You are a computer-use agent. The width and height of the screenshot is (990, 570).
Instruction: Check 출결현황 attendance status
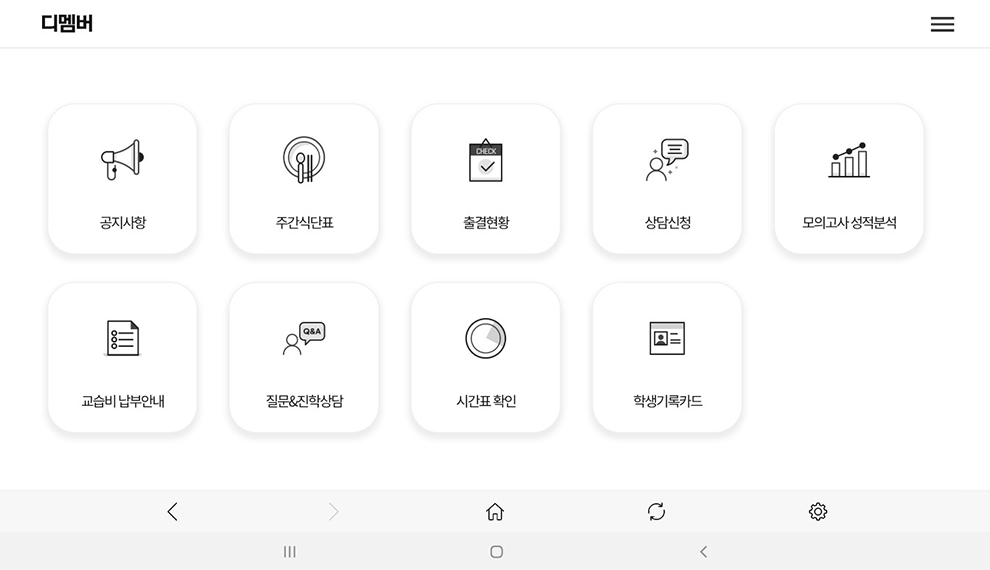click(x=486, y=179)
